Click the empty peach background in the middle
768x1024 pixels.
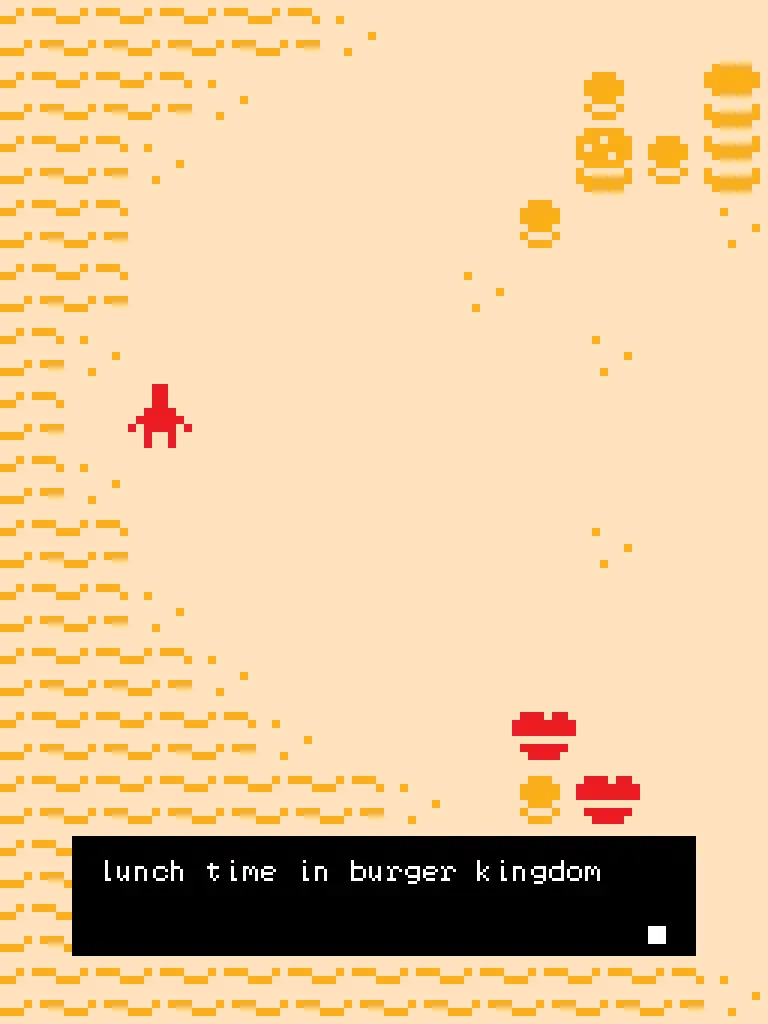tap(380, 550)
